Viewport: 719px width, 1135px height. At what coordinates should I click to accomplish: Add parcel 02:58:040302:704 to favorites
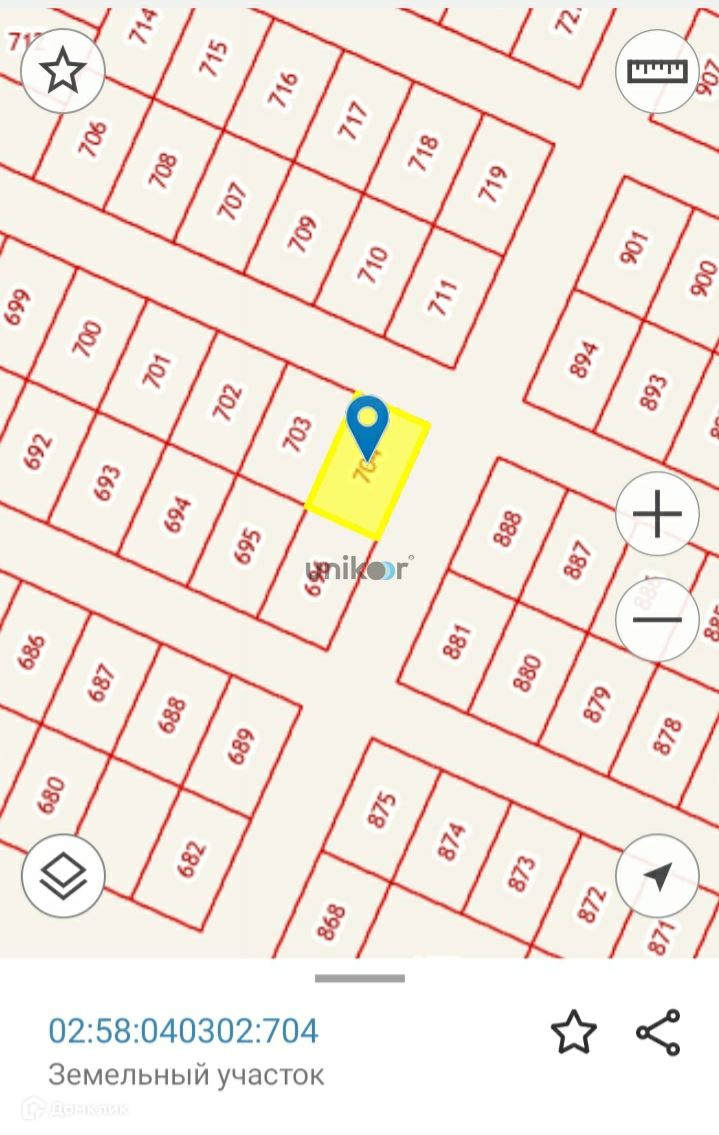[574, 1032]
